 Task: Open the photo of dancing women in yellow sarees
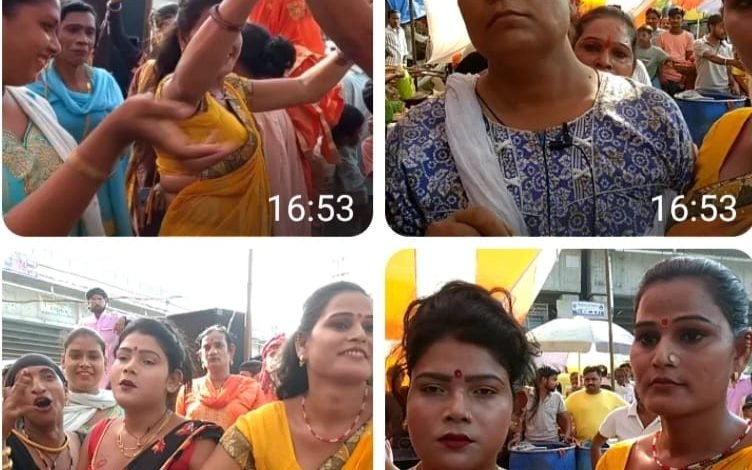(186, 117)
